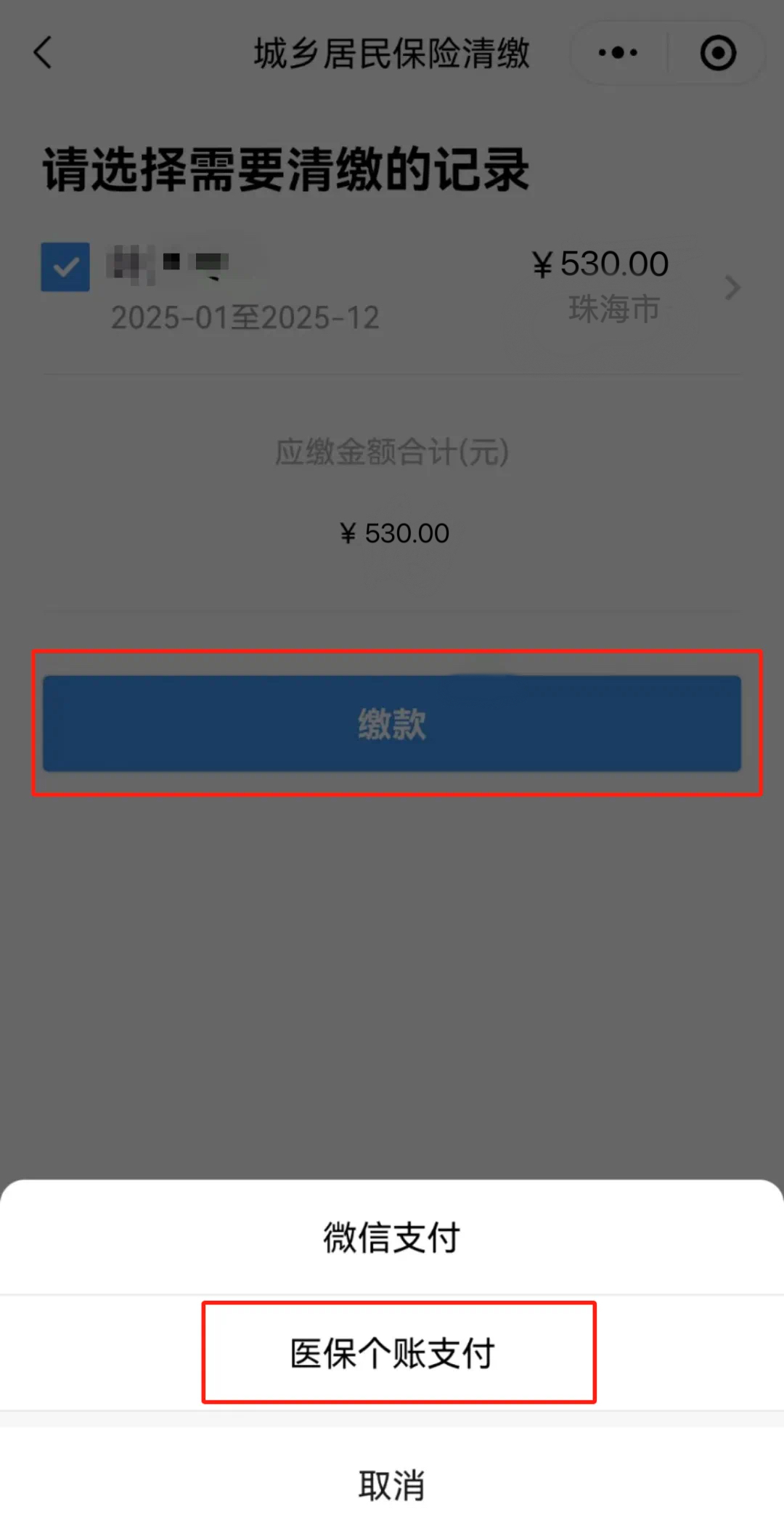
Task: Tap the 缴款 payment button
Action: (x=392, y=723)
